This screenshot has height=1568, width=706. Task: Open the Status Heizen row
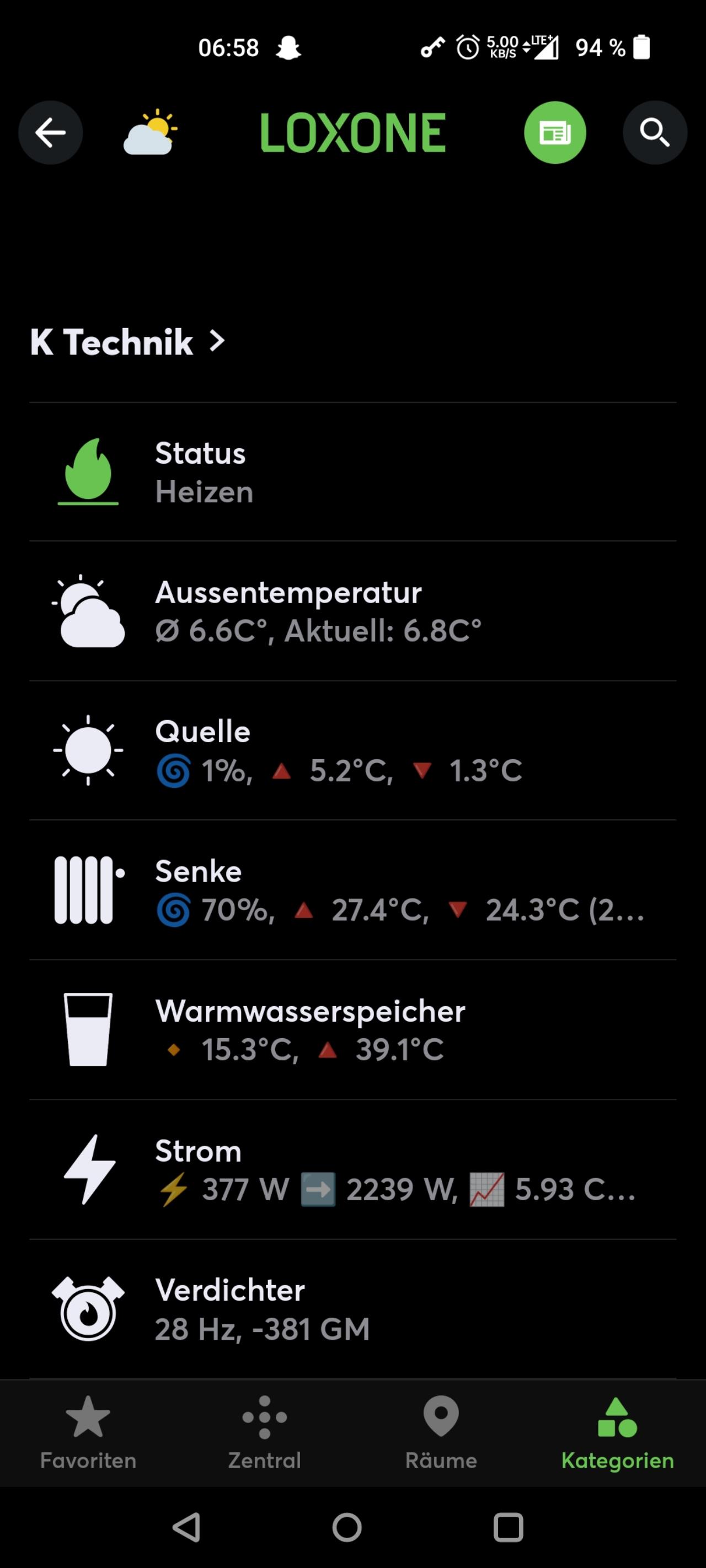[352, 472]
